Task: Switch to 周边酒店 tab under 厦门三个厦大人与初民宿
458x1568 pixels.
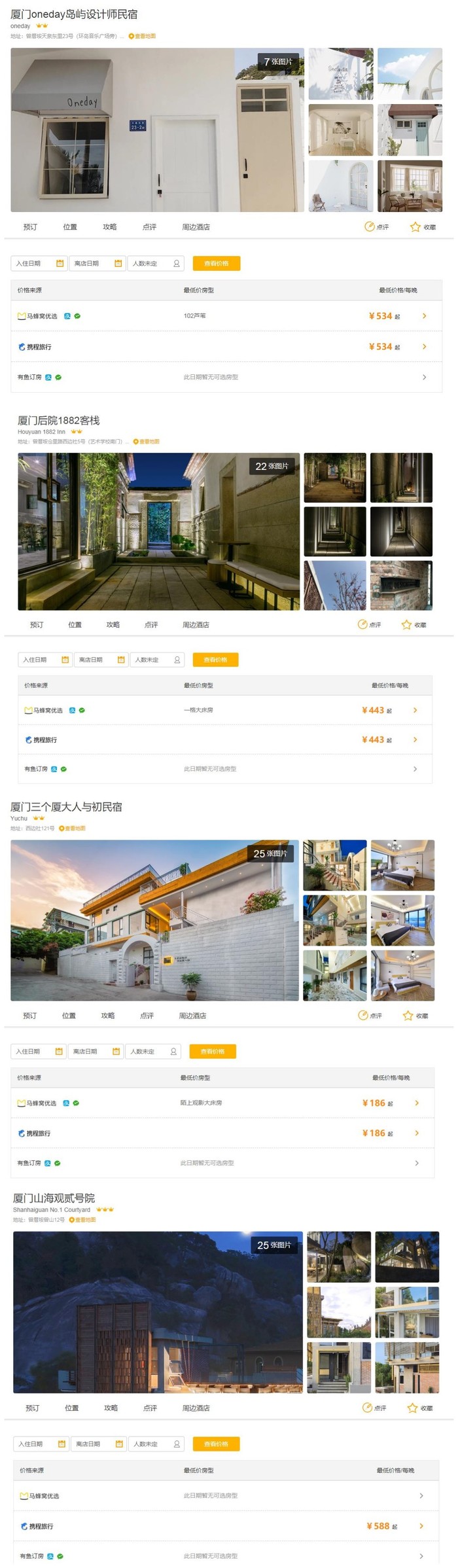Action: (x=192, y=1016)
